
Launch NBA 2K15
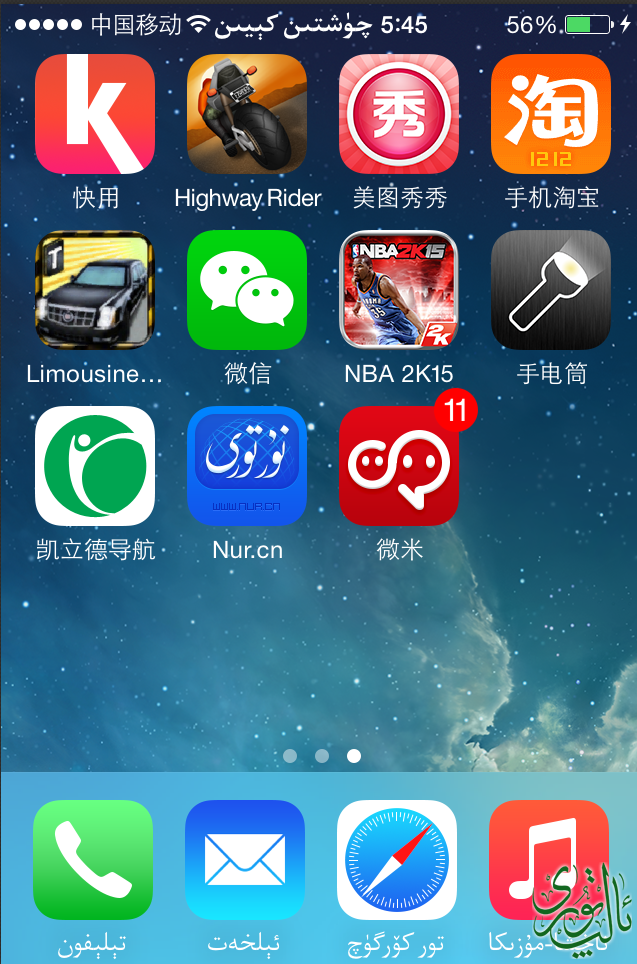[399, 290]
